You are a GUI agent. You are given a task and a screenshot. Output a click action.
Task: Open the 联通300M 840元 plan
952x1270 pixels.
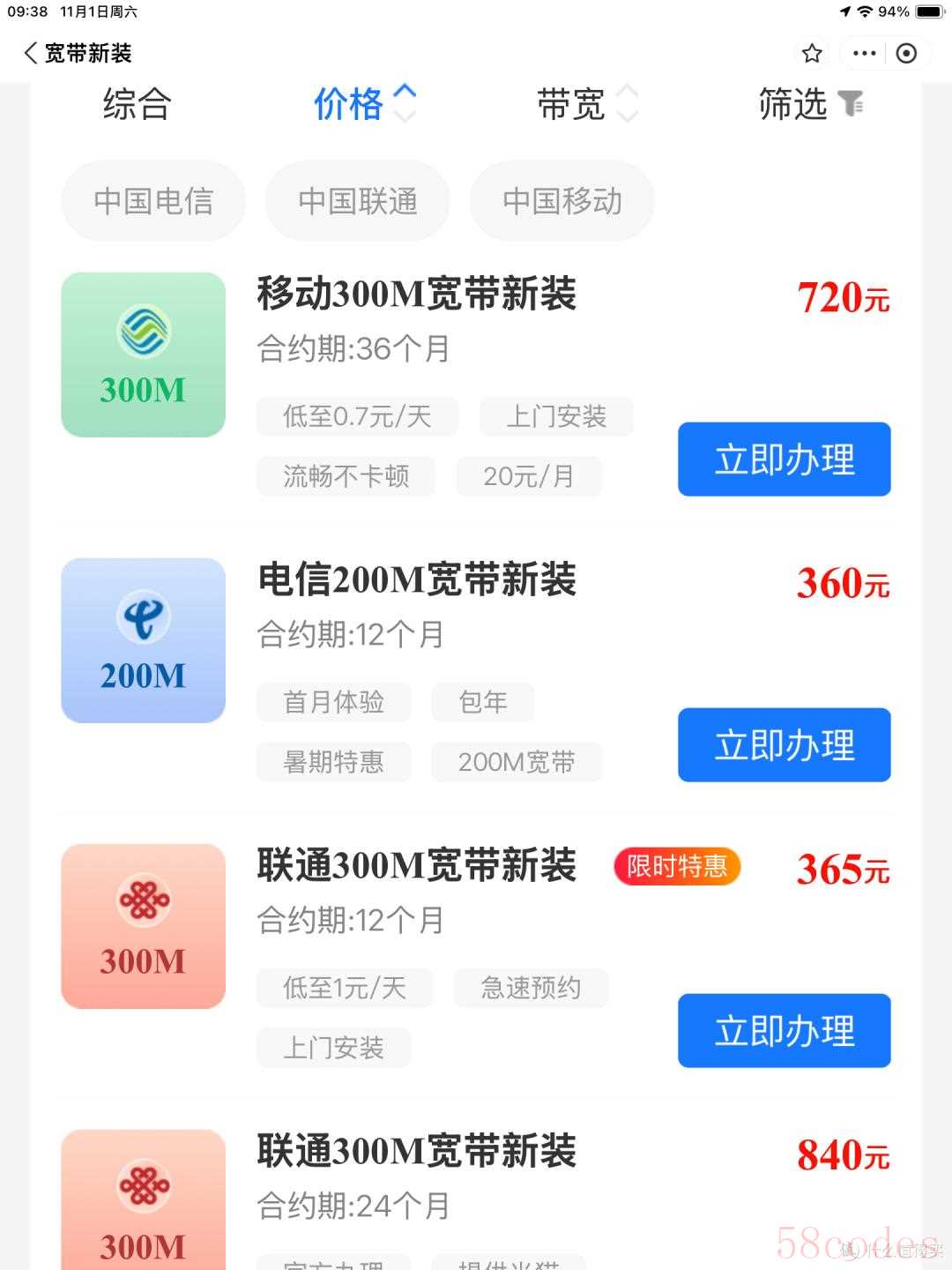click(416, 1152)
